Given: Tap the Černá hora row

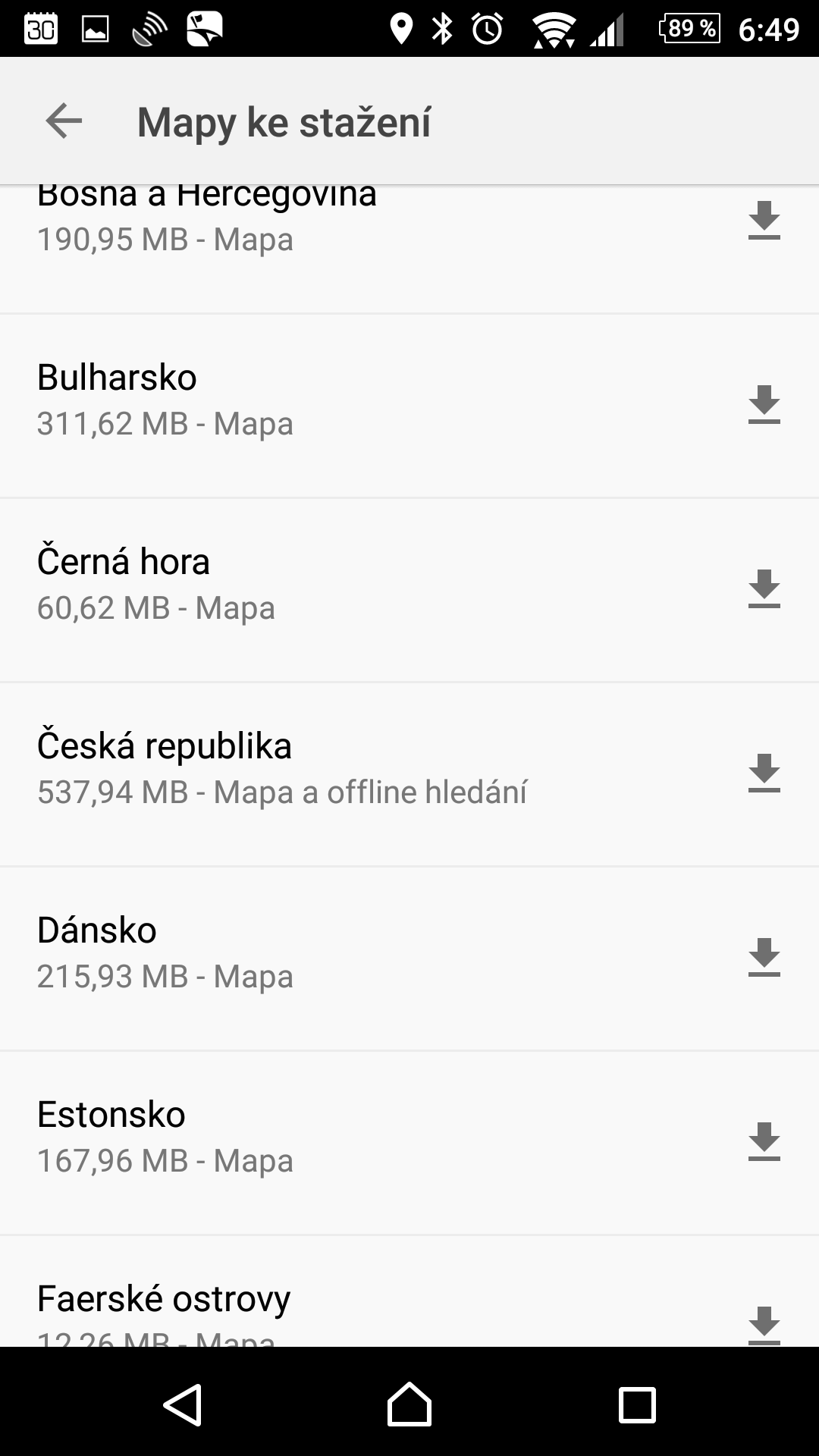Looking at the screenshot, I should tap(409, 590).
